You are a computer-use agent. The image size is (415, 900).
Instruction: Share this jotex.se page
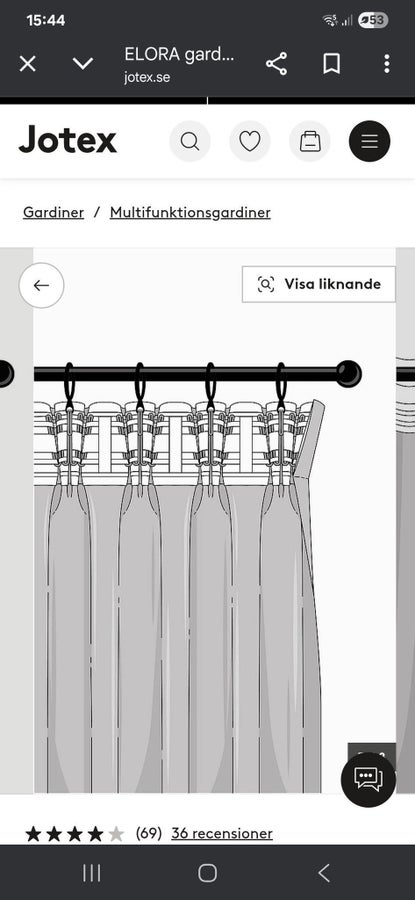pyautogui.click(x=277, y=64)
